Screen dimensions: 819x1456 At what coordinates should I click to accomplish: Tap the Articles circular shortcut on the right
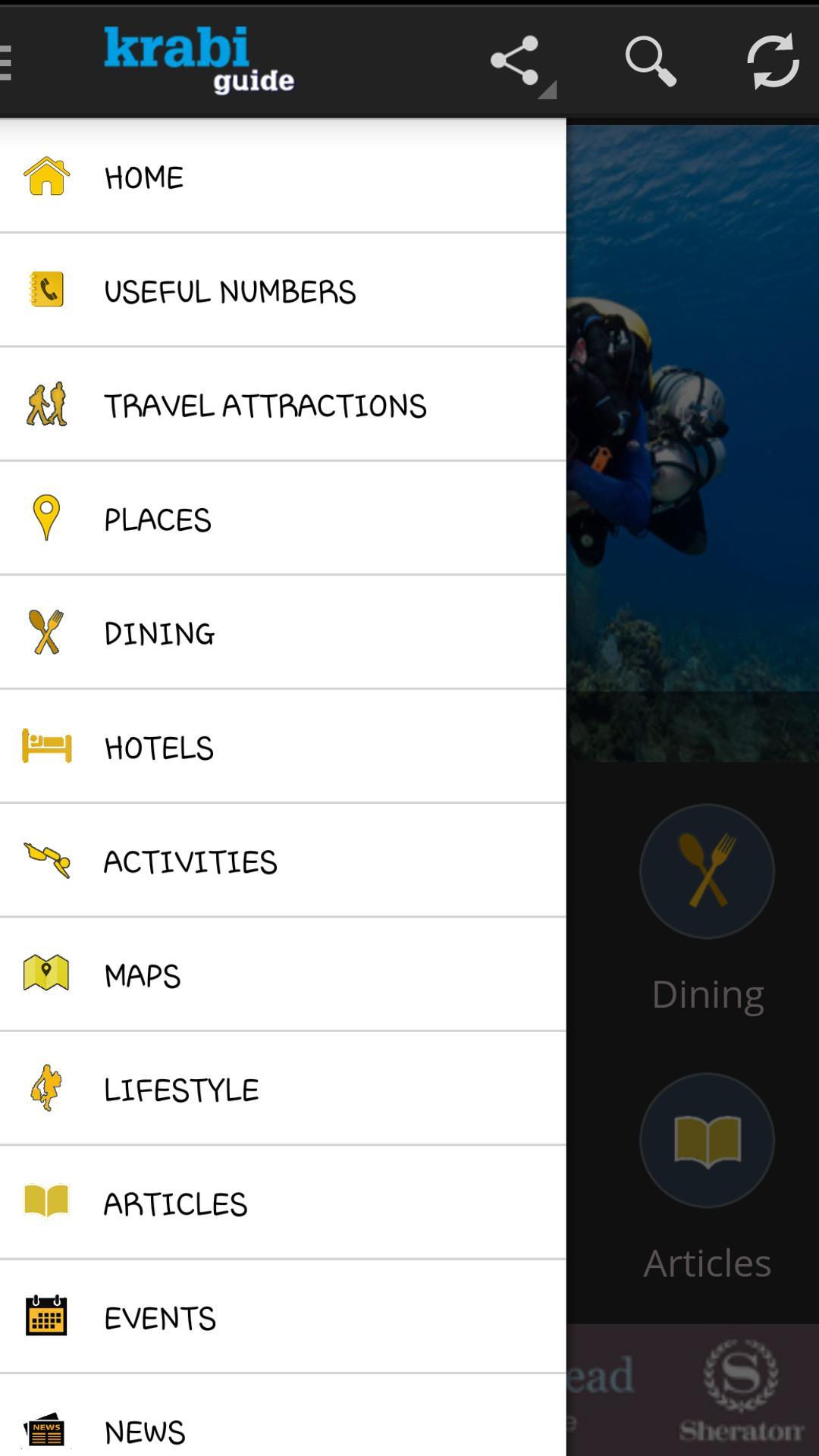tap(706, 1140)
